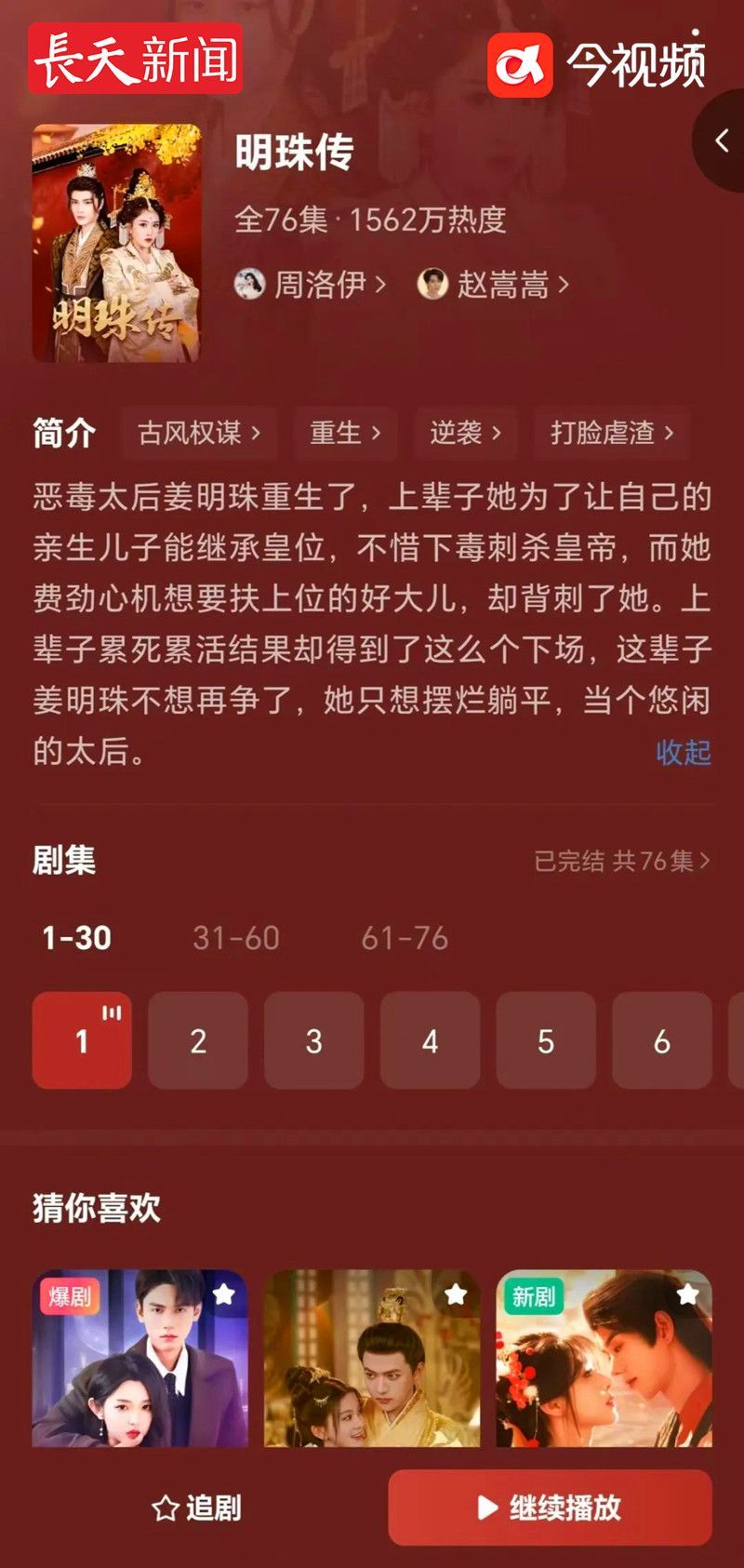
Task: Play episode 2
Action: tap(198, 1040)
